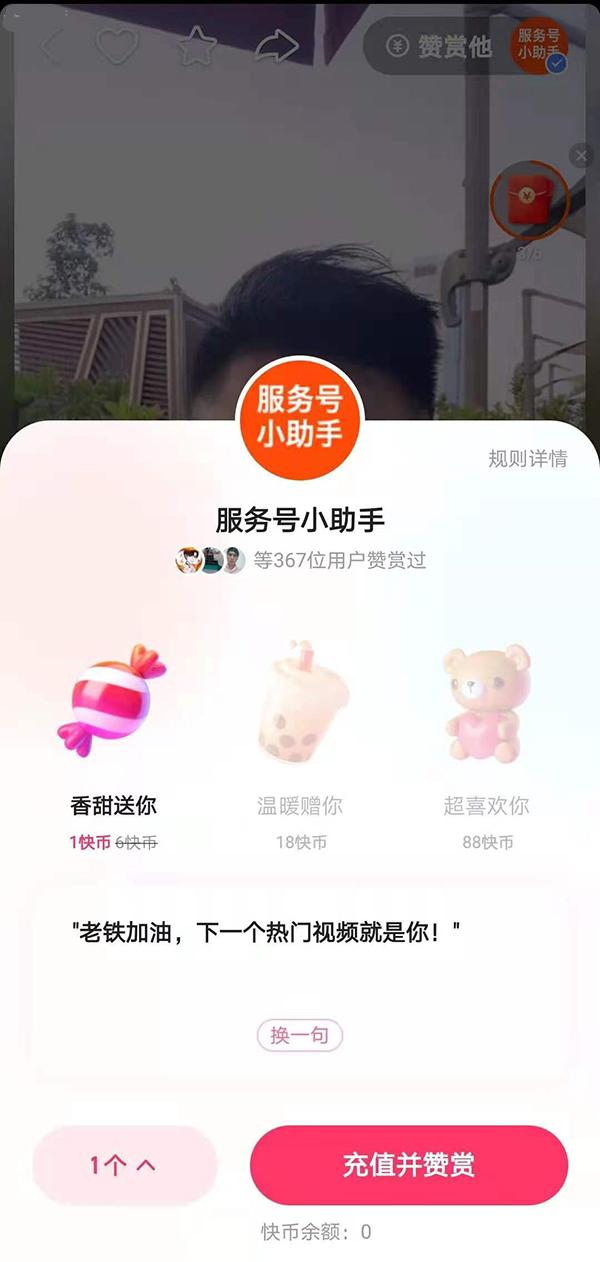
Task: Open 规则详情 rules link
Action: coord(527,459)
